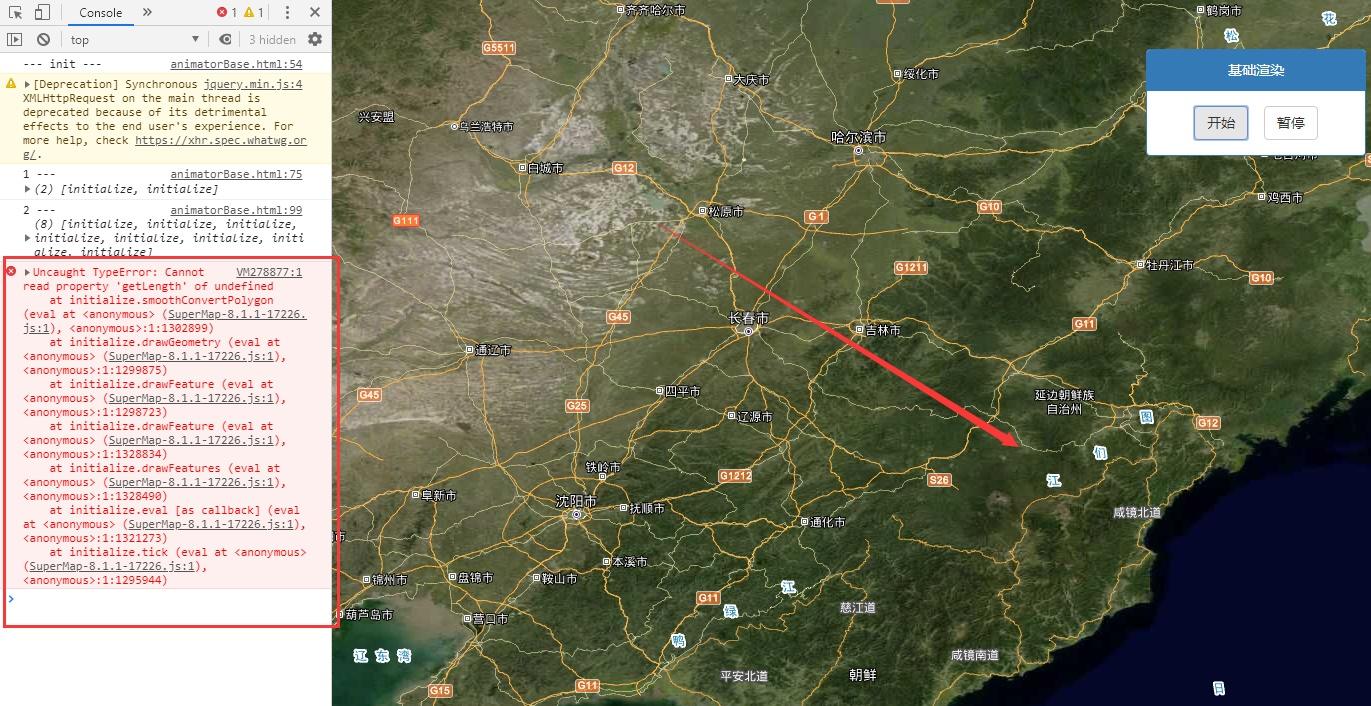
Task: Toggle the device toolbar icon
Action: [x=42, y=12]
